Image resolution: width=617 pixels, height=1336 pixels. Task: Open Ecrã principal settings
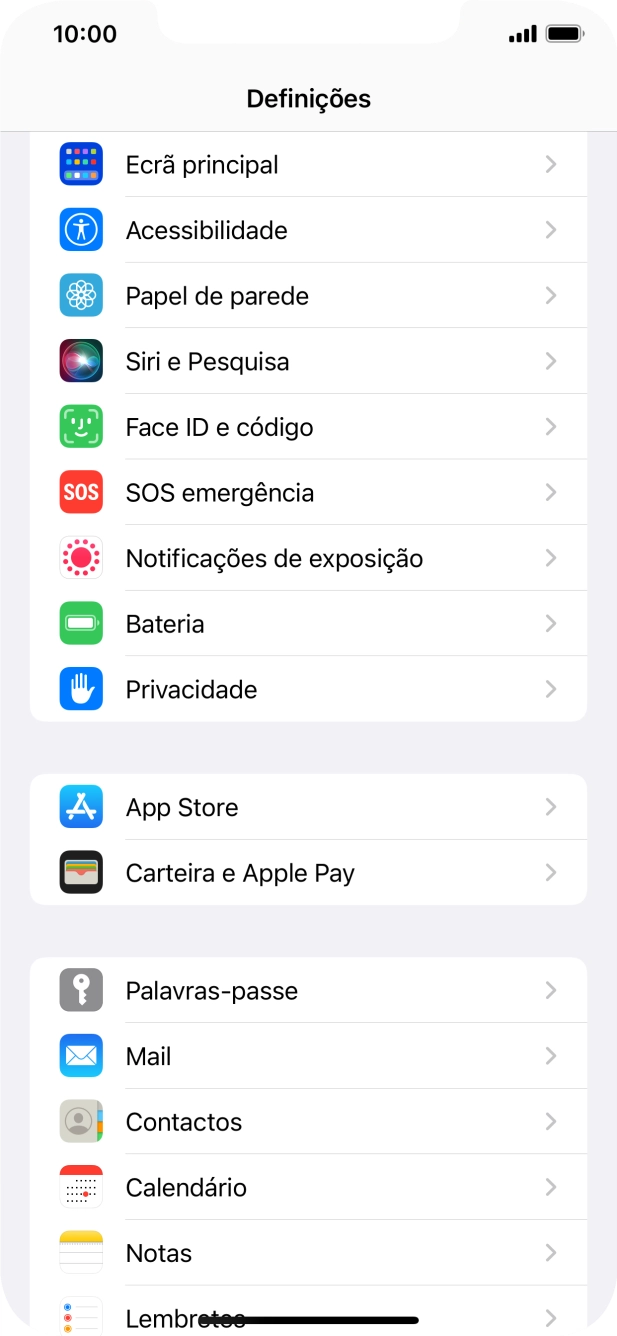[x=308, y=165]
